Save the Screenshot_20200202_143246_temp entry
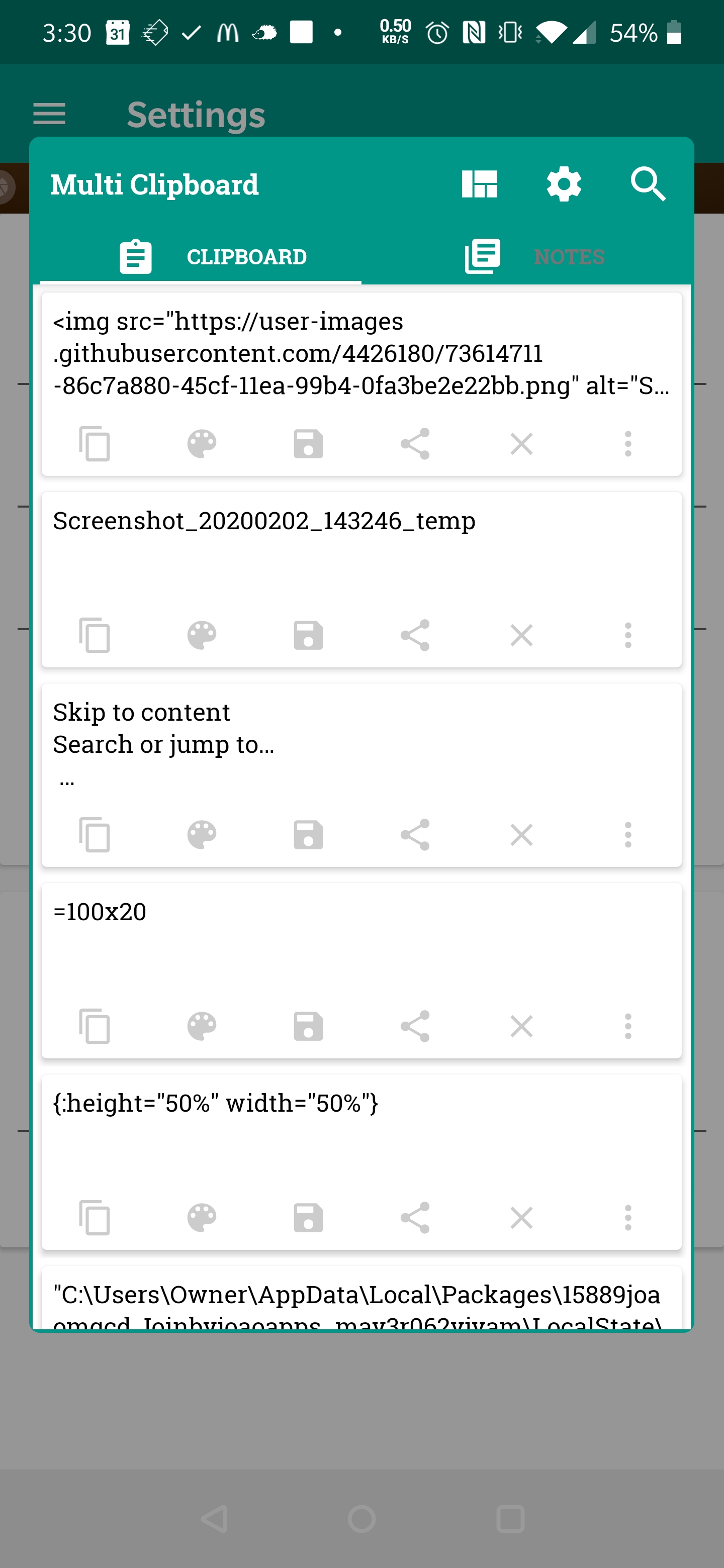The width and height of the screenshot is (724, 1568). (x=308, y=635)
